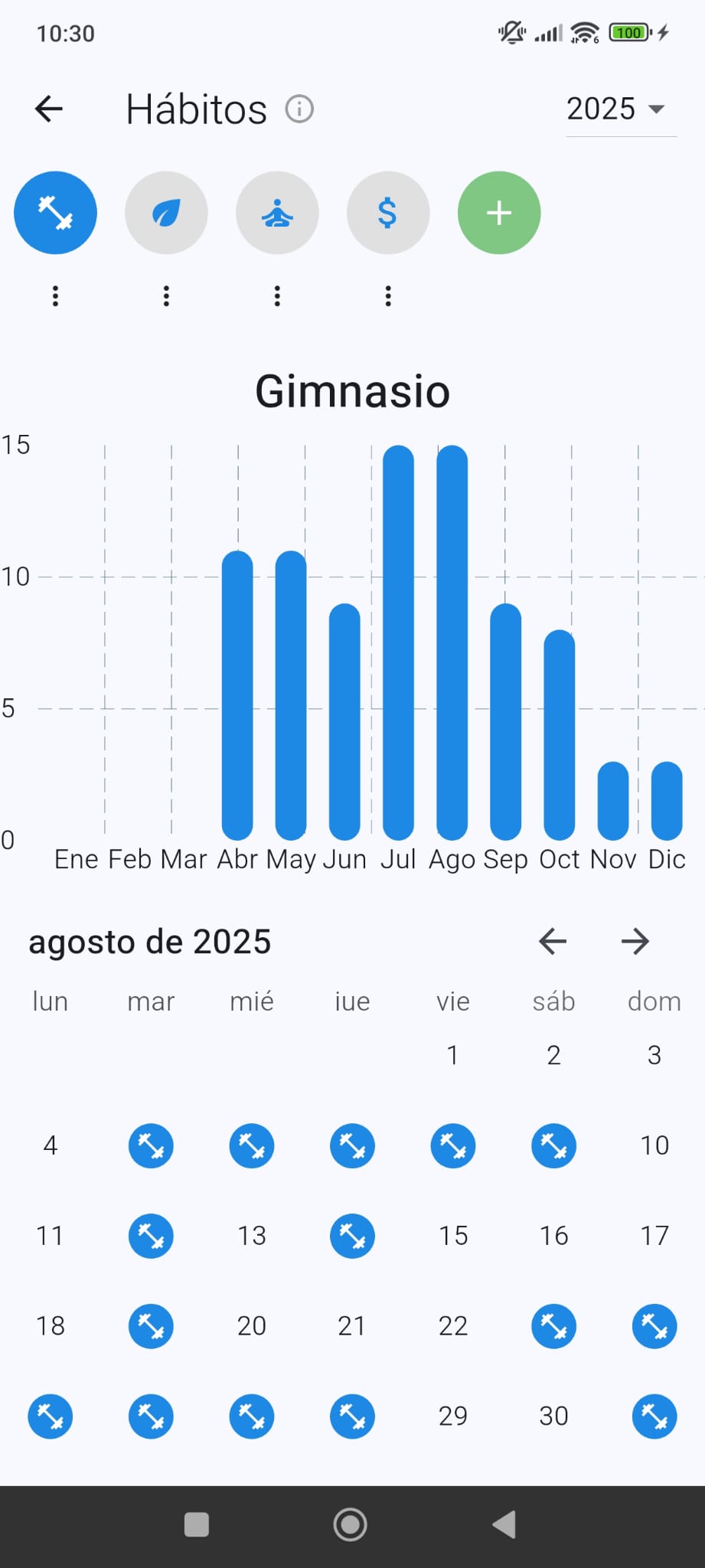705x1568 pixels.
Task: Select the dumbbell badge on August 31
Action: (654, 1416)
